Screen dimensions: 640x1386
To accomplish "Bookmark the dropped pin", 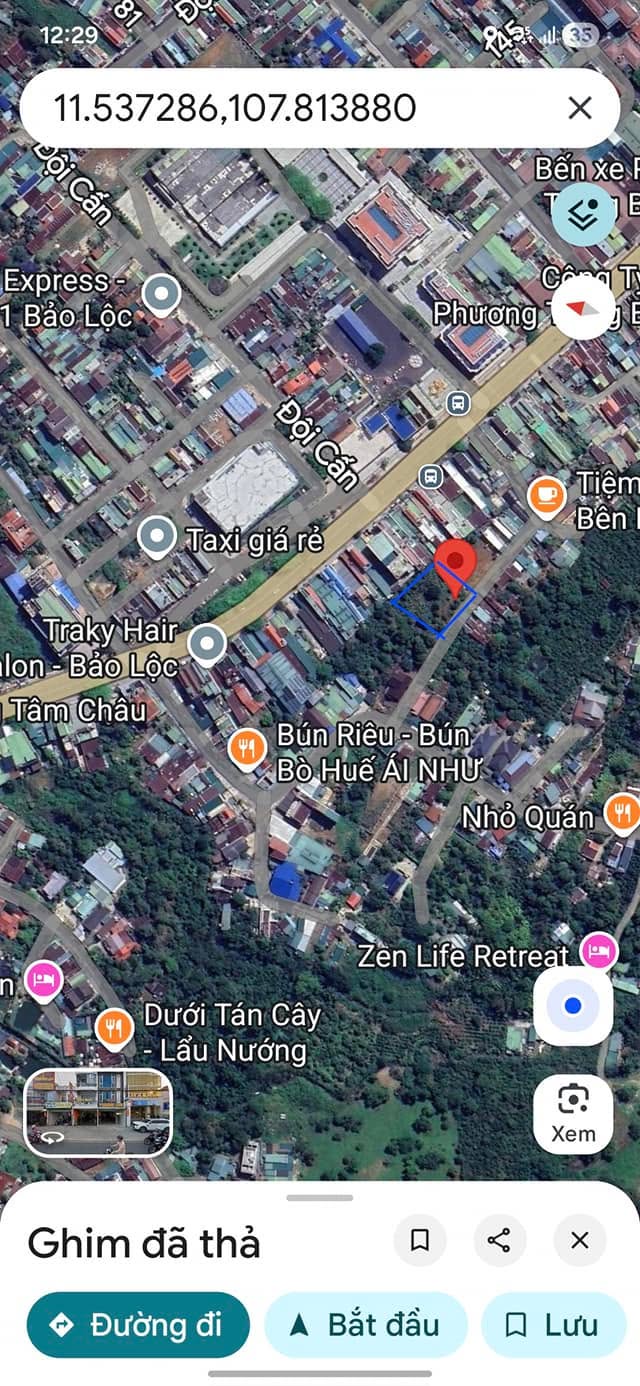I will (420, 1241).
